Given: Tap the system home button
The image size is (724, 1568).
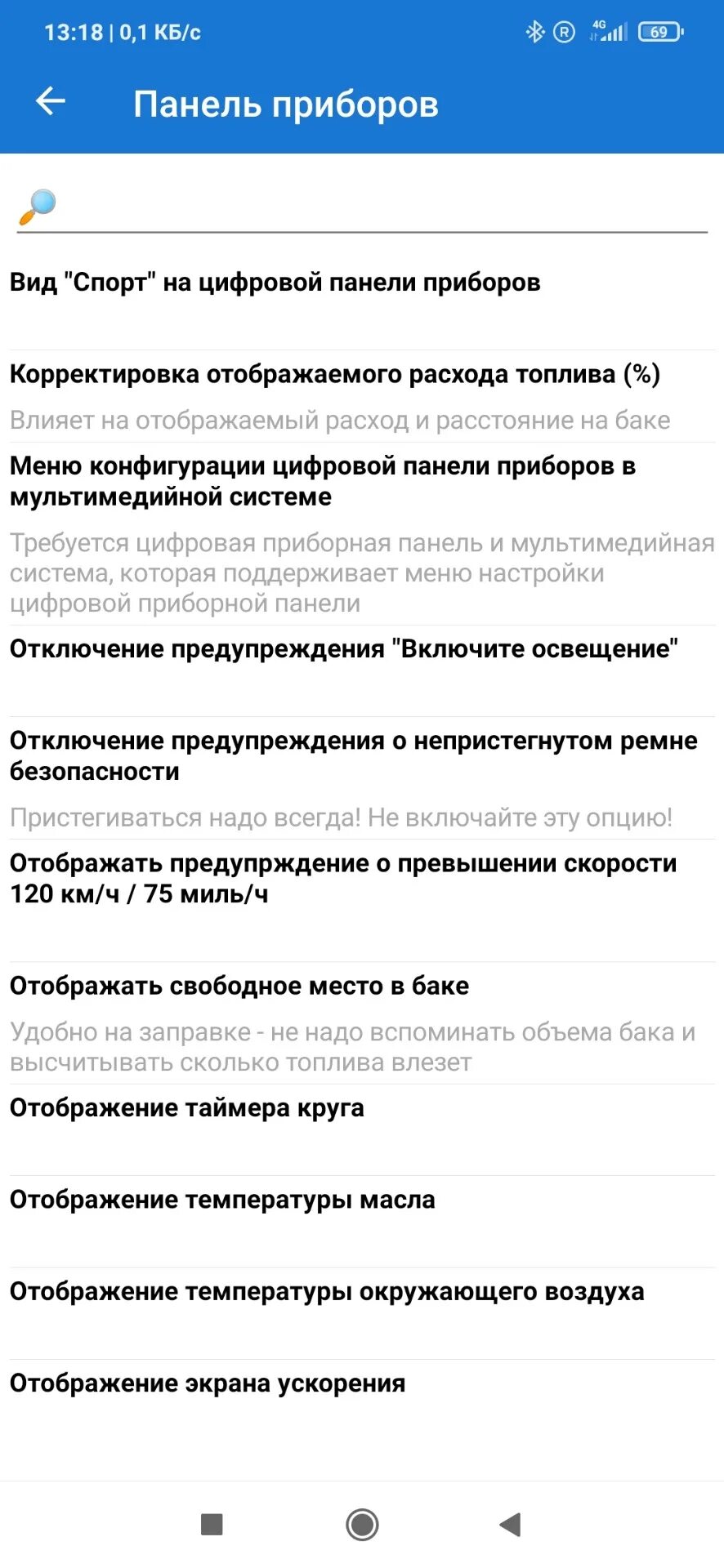Looking at the screenshot, I should pyautogui.click(x=362, y=1524).
